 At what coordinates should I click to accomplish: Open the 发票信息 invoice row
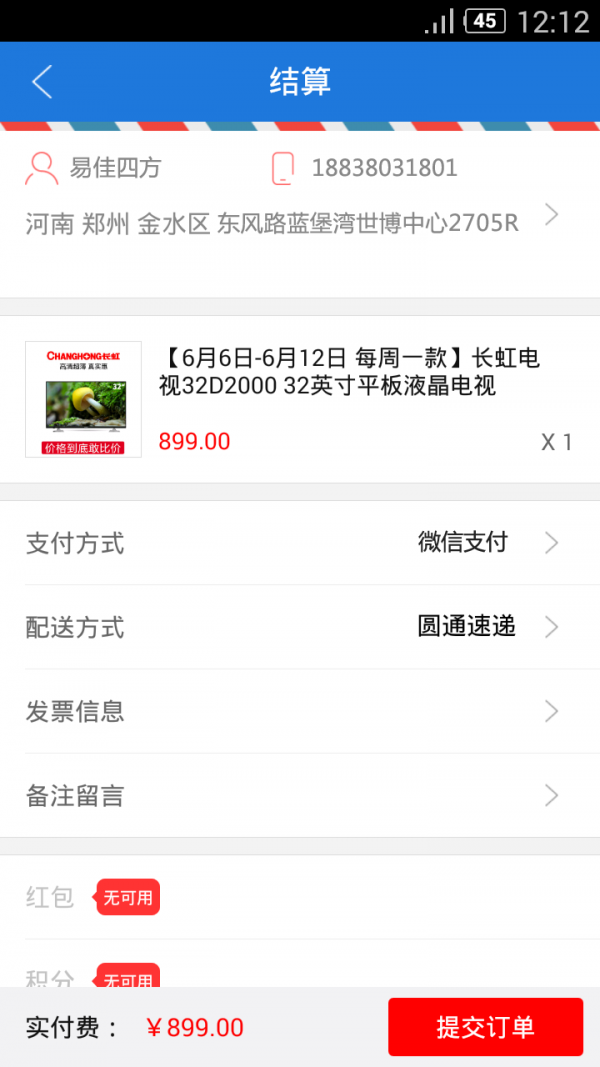point(300,711)
